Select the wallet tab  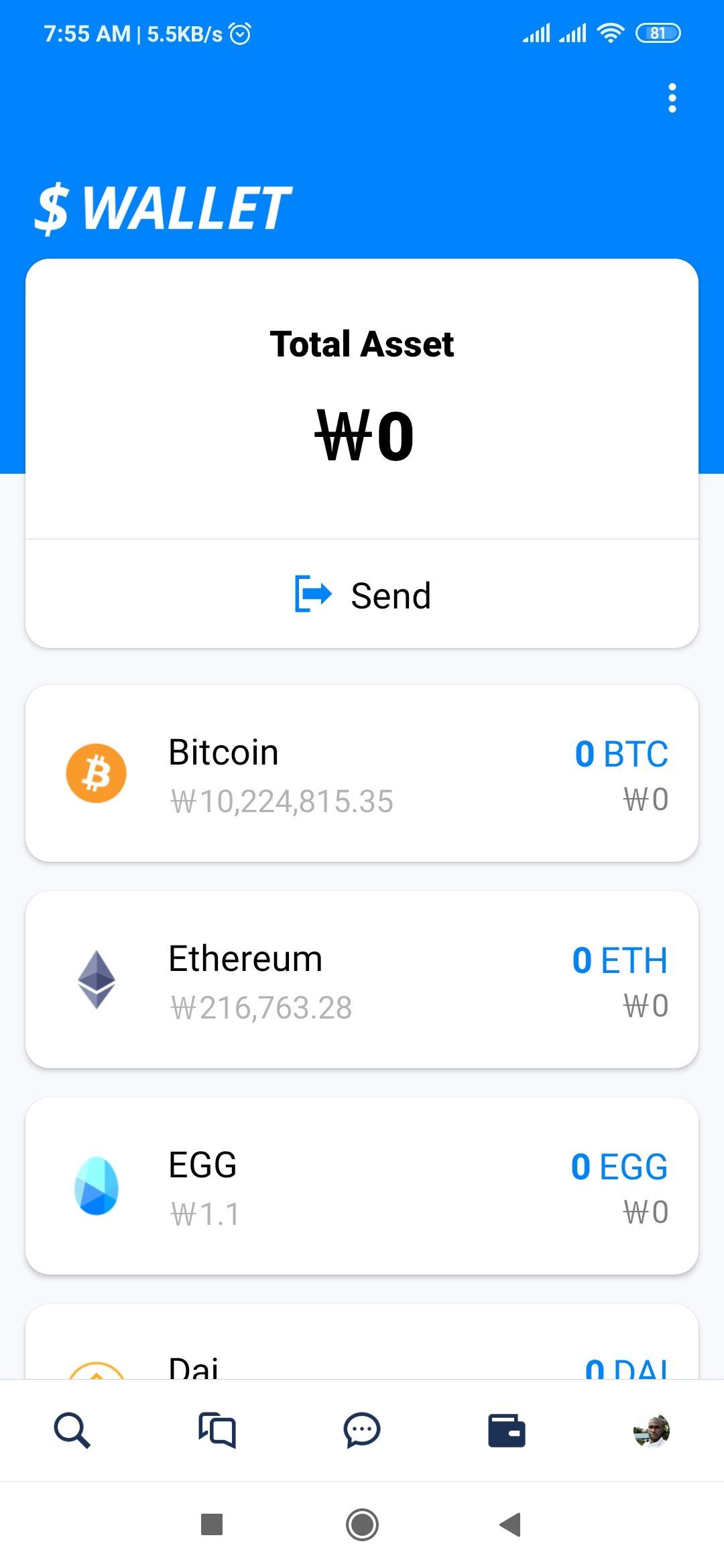[507, 1431]
